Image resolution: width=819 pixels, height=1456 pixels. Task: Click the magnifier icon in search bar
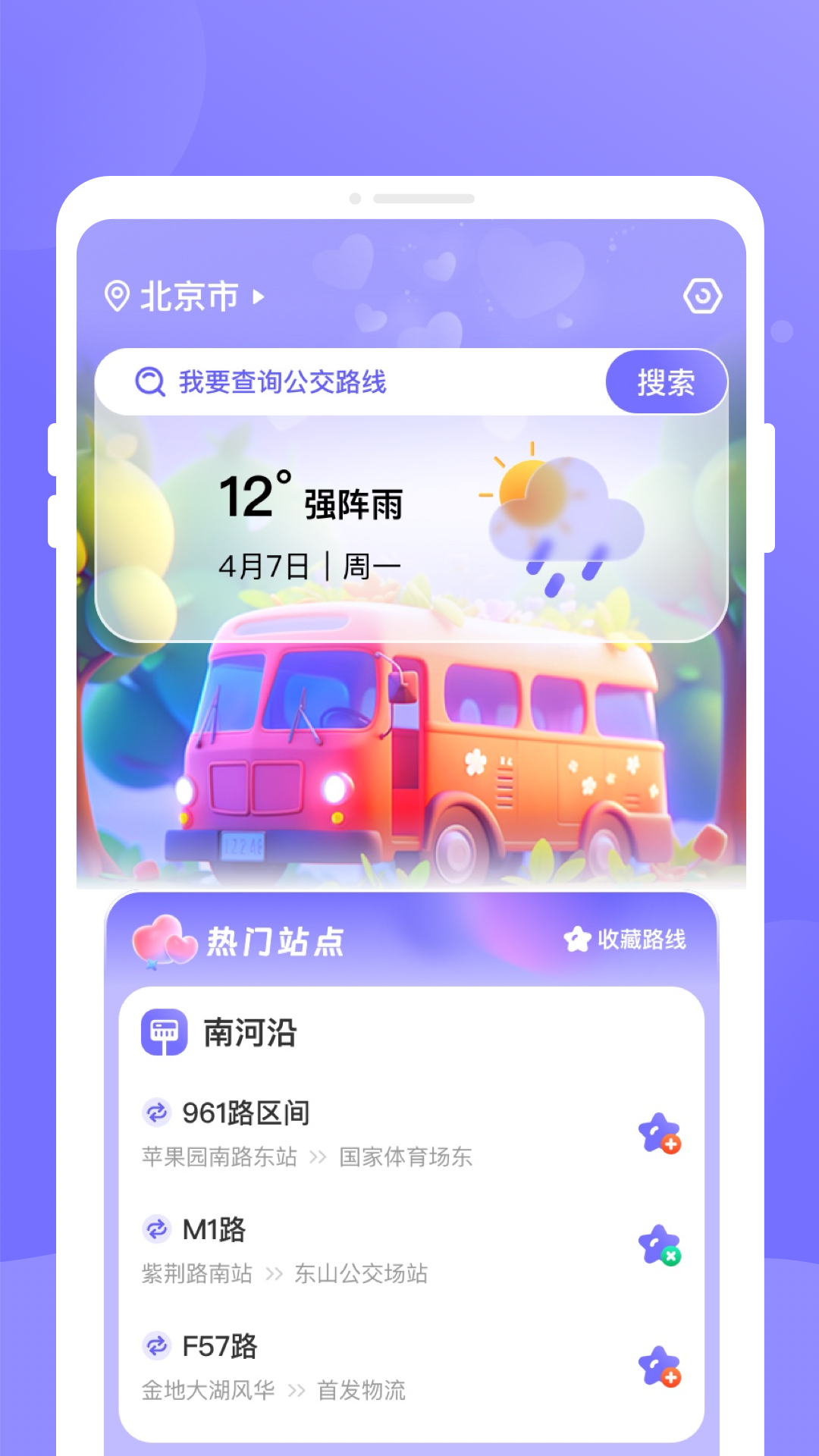pyautogui.click(x=152, y=381)
